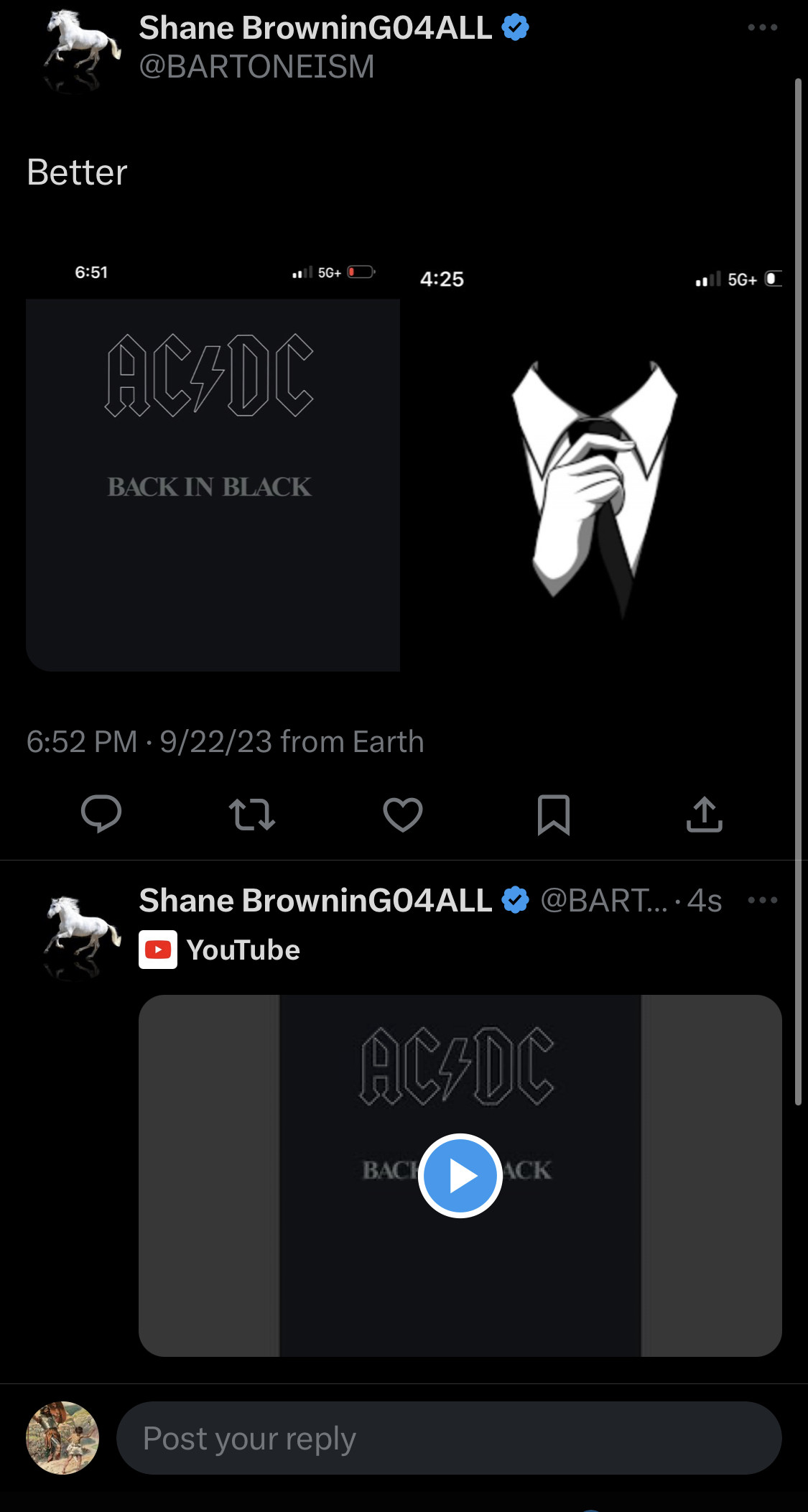
Task: Tap the Post your reply field
Action: [x=449, y=1438]
